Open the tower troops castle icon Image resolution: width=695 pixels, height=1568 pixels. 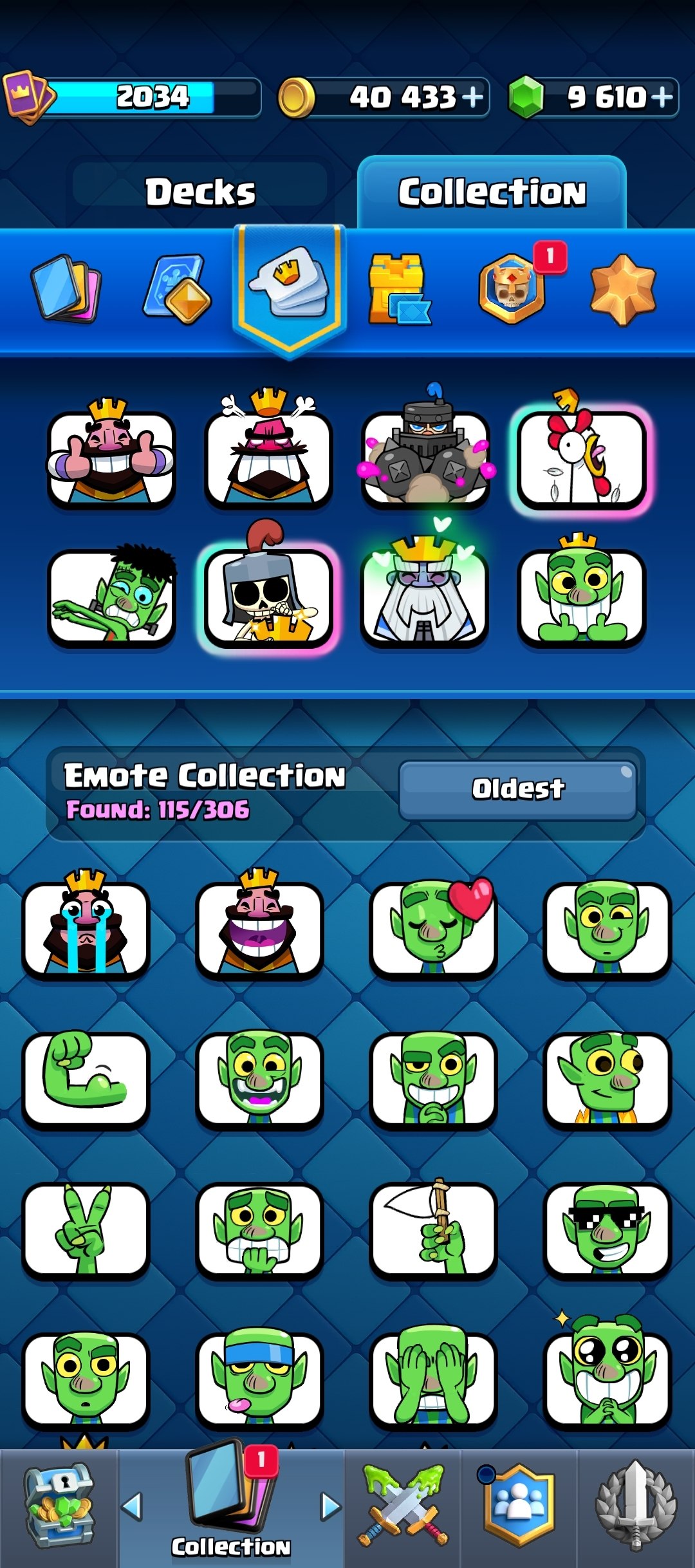[399, 288]
